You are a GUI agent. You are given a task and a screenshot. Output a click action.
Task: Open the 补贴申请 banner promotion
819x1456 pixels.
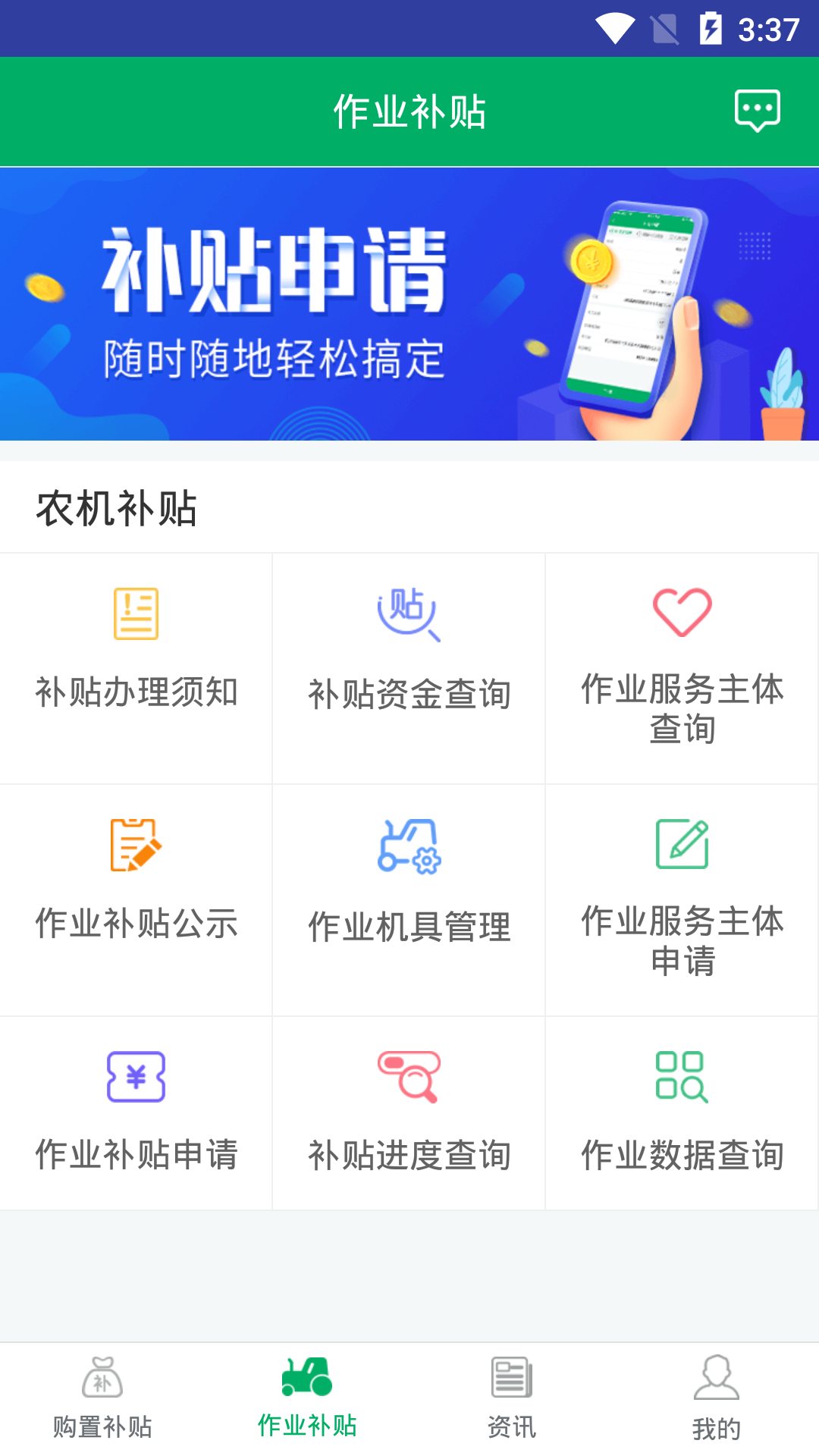coord(409,303)
